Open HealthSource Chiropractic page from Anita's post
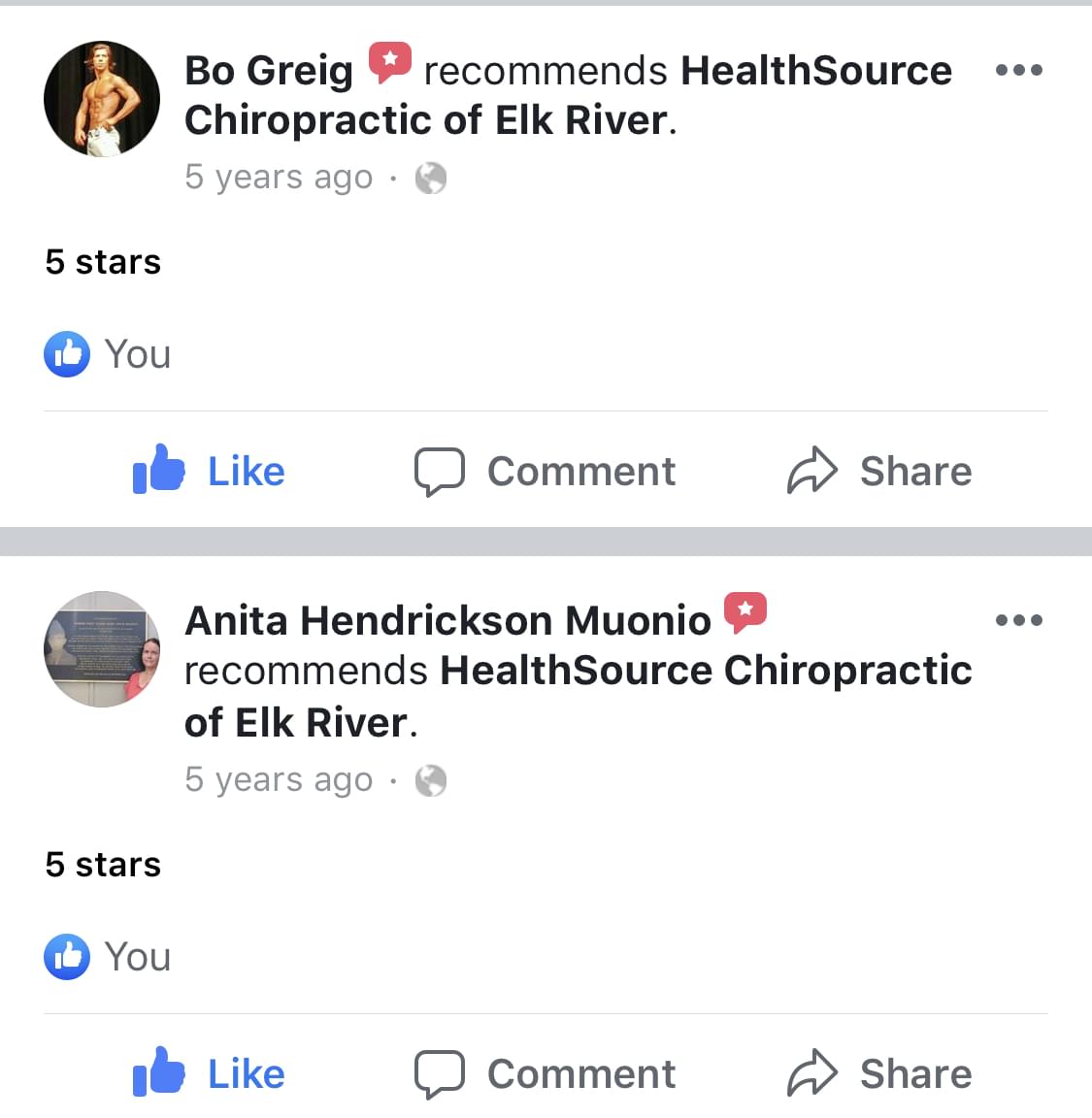This screenshot has width=1092, height=1118. [706, 671]
